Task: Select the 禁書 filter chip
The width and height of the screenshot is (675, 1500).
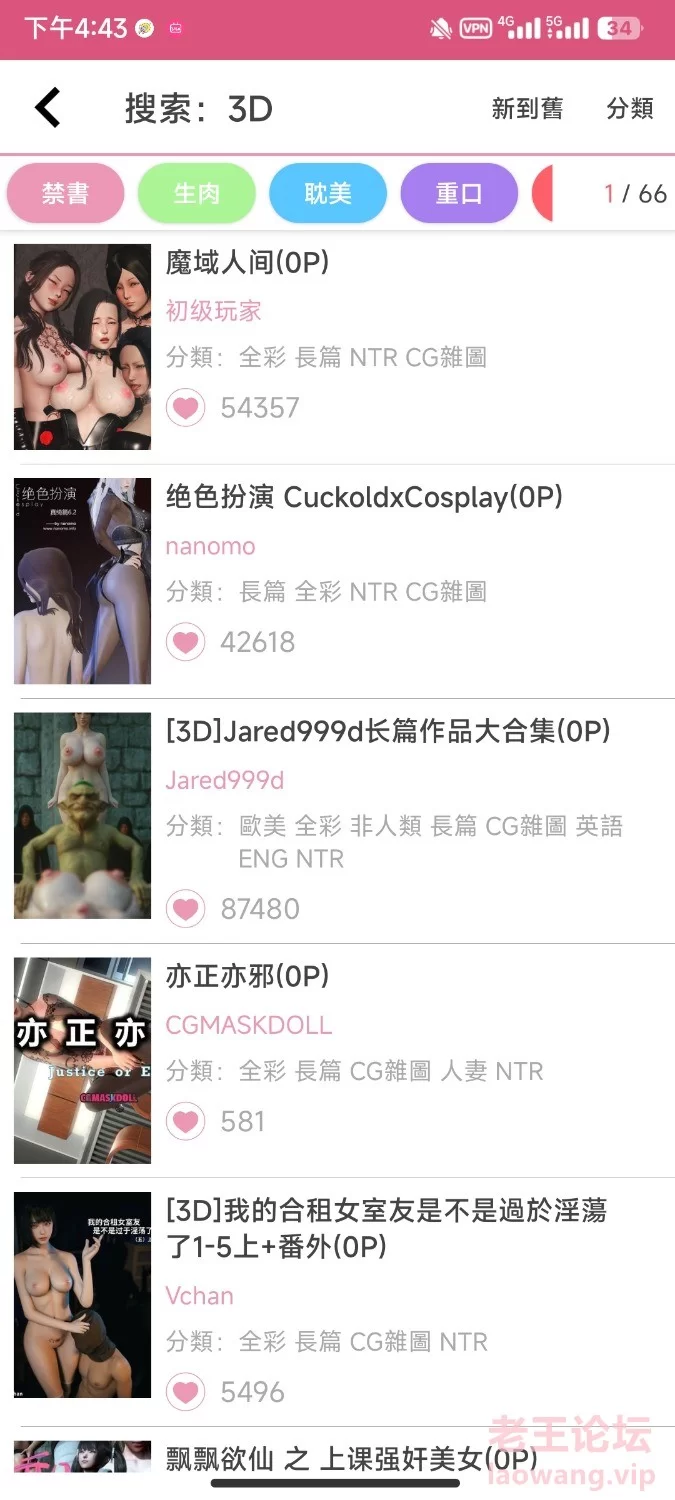Action: 66,193
